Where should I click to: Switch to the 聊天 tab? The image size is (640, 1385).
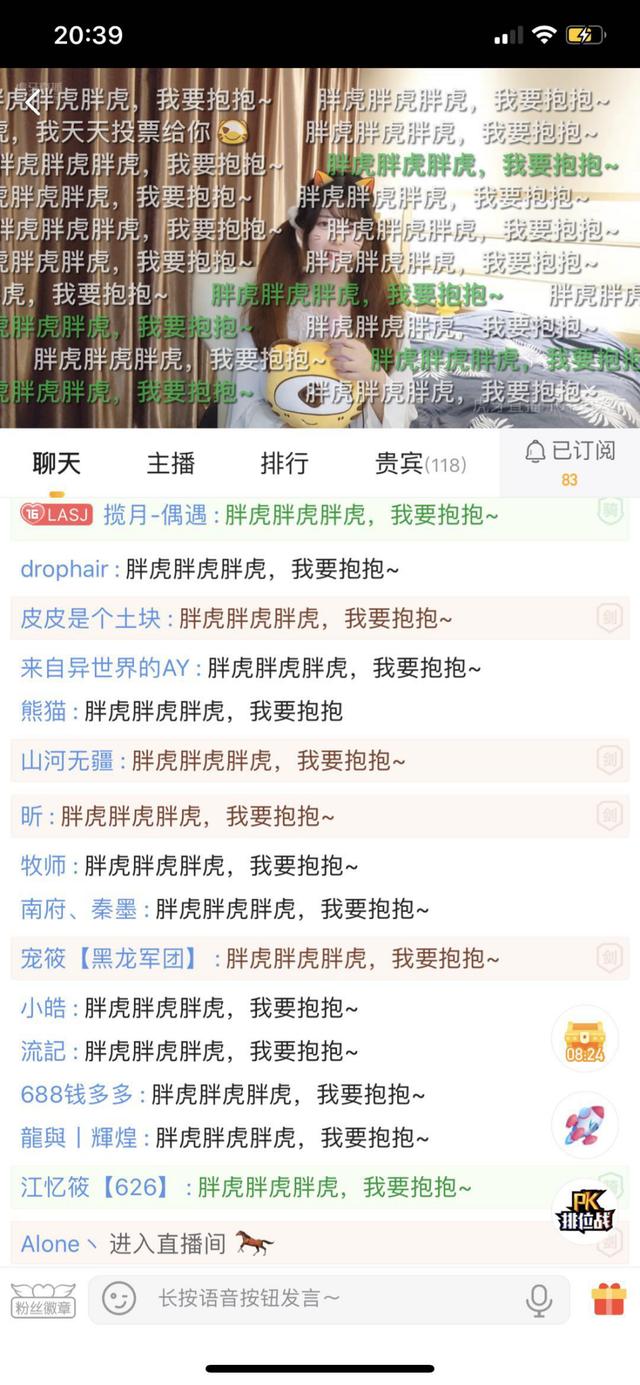[56, 464]
